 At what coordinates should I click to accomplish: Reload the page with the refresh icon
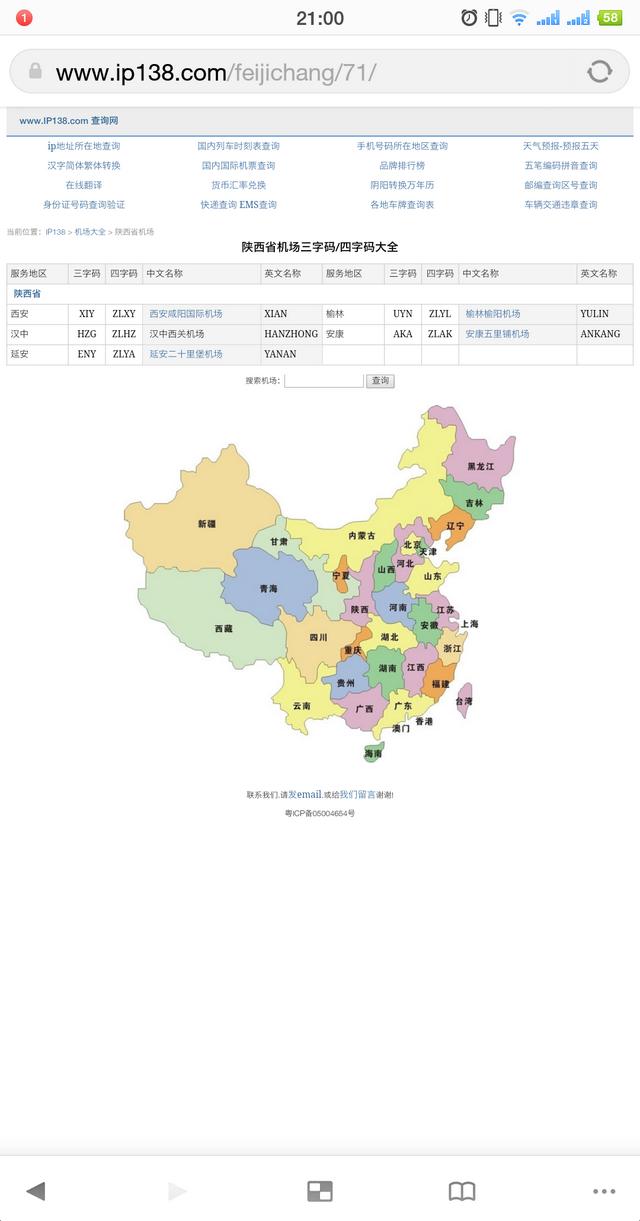599,72
